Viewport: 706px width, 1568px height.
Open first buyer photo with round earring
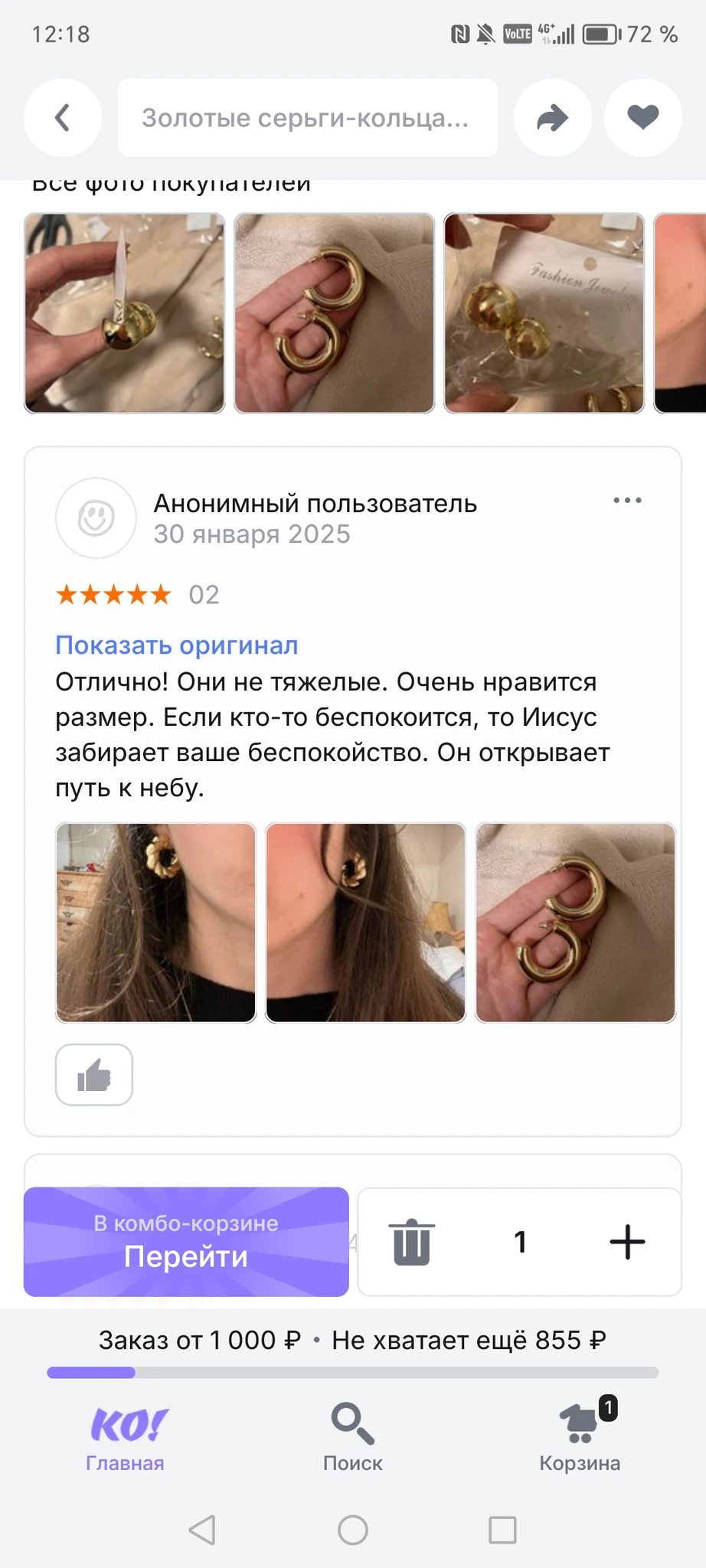[x=125, y=313]
